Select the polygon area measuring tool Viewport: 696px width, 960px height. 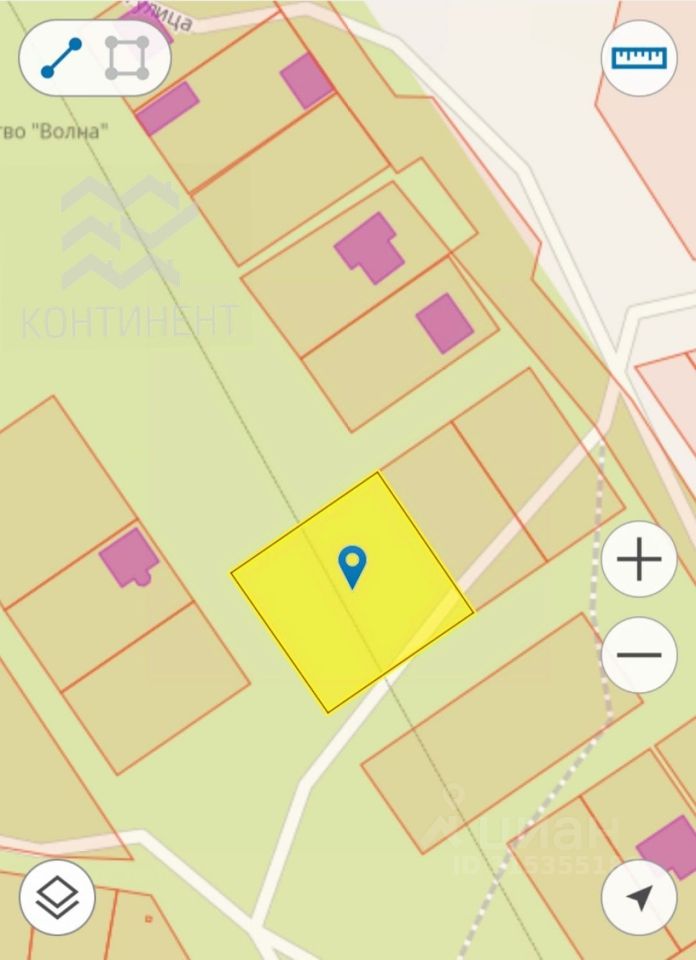(x=128, y=58)
